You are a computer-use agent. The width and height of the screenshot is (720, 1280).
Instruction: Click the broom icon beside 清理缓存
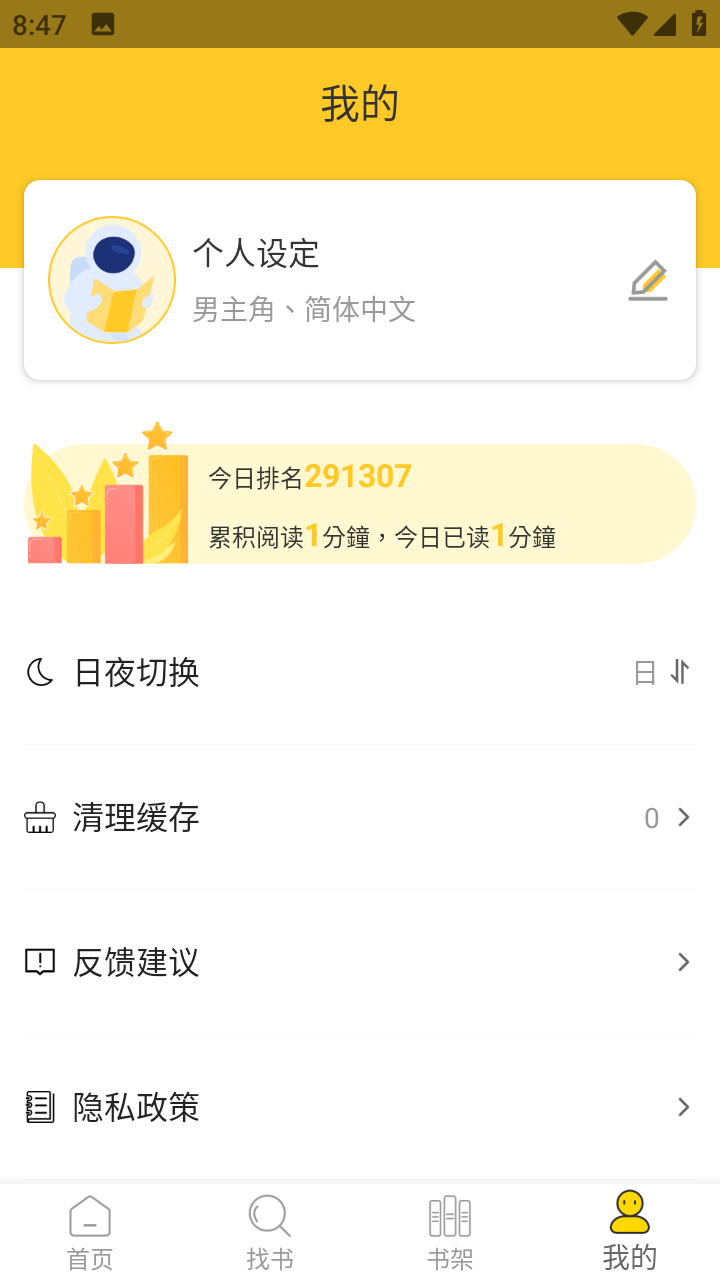(39, 818)
